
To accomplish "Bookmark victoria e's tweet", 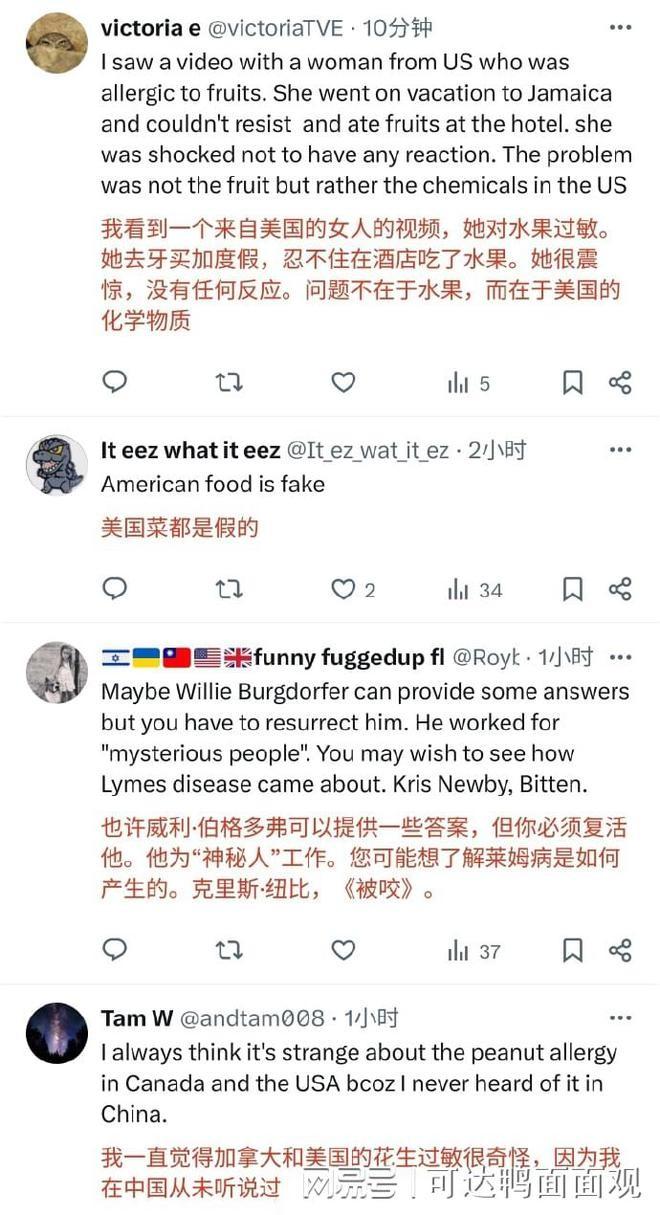I will [572, 382].
